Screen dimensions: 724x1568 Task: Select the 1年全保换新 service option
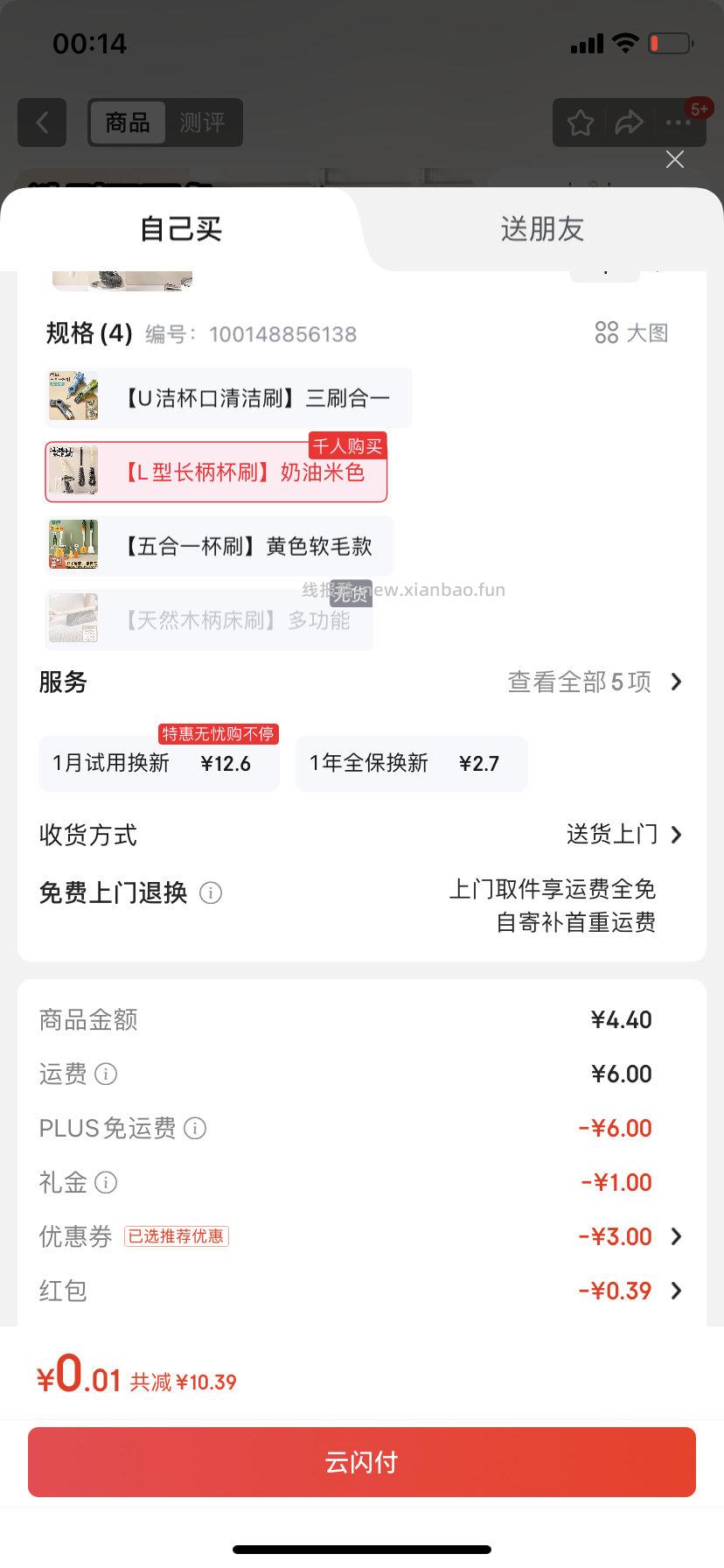pos(411,763)
